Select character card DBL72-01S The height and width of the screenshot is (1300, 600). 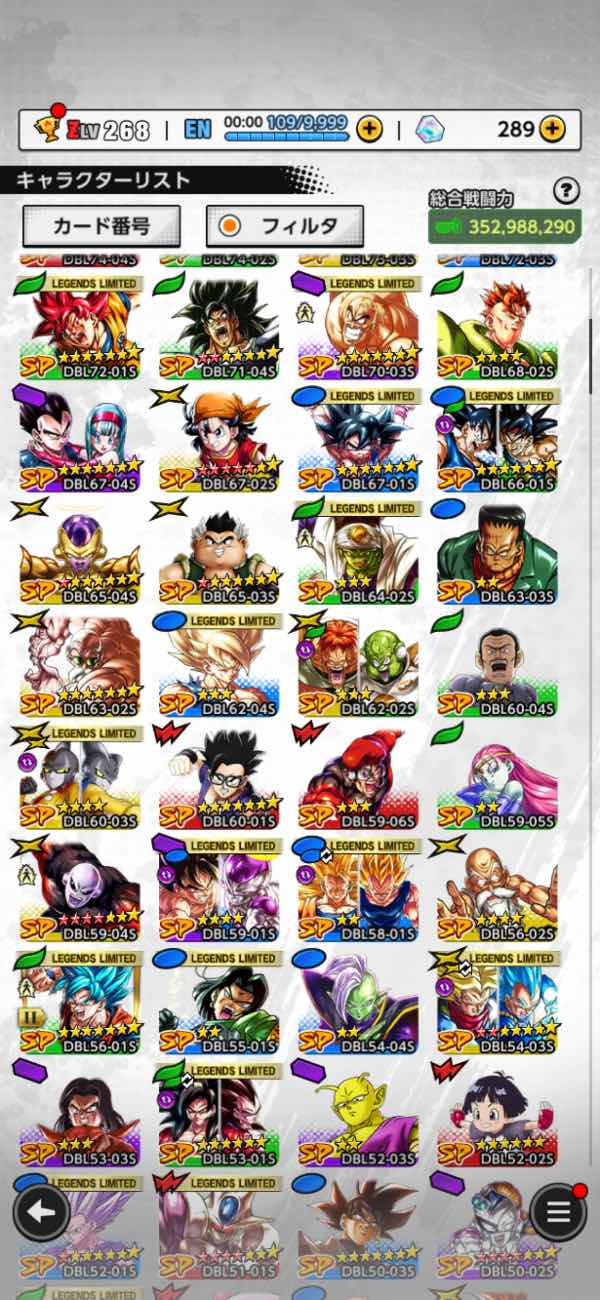[x=79, y=325]
